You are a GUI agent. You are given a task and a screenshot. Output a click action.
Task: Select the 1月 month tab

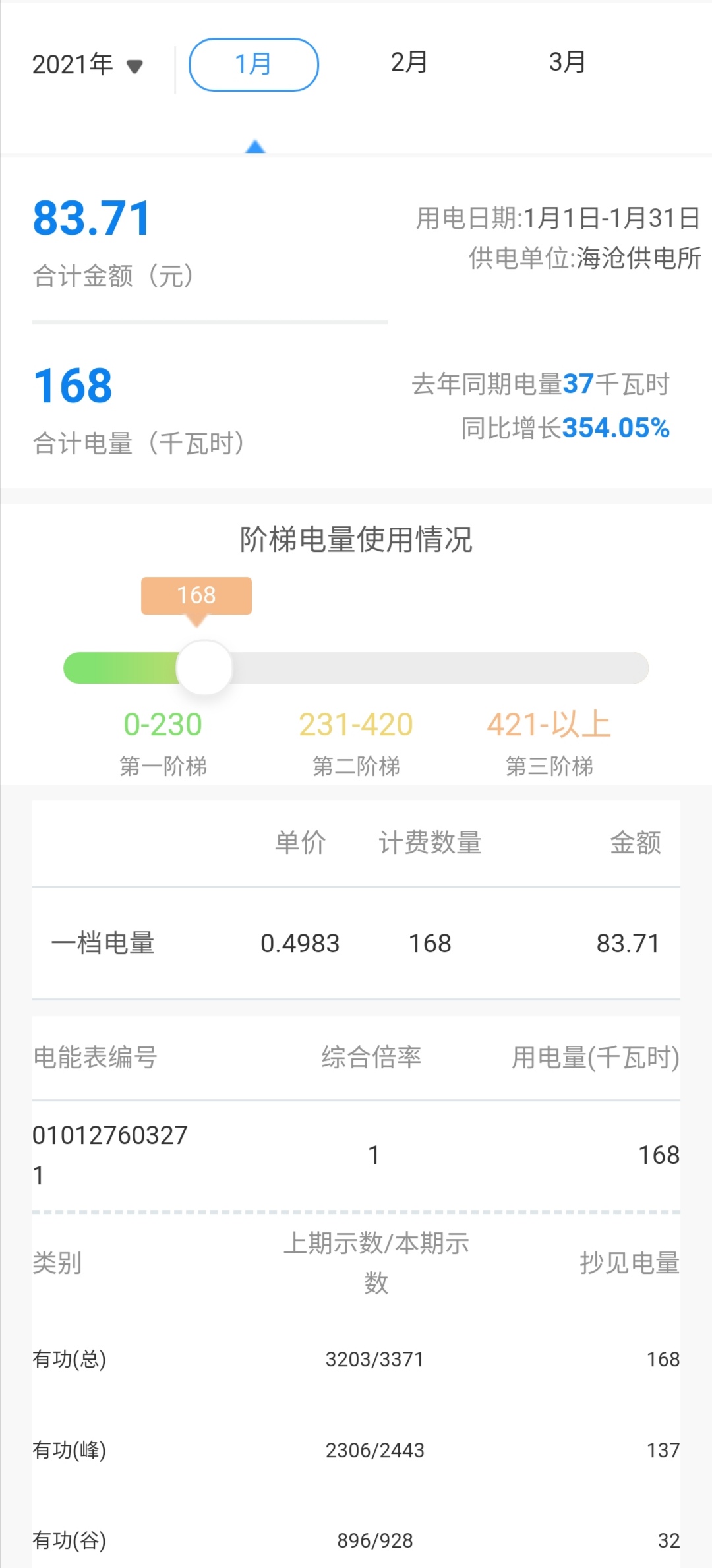click(x=254, y=65)
